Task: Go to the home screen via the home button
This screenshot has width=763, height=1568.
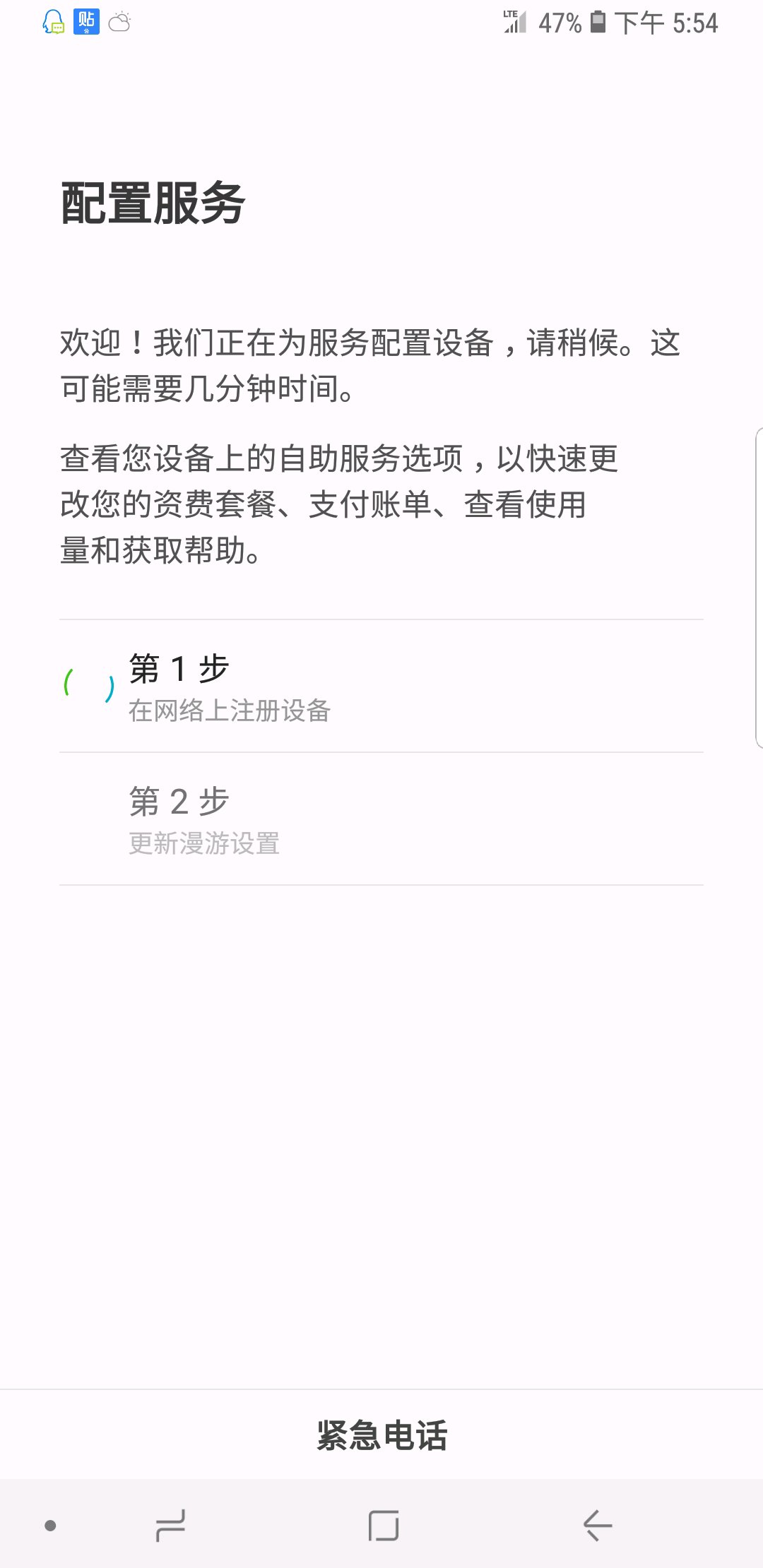Action: (383, 1526)
